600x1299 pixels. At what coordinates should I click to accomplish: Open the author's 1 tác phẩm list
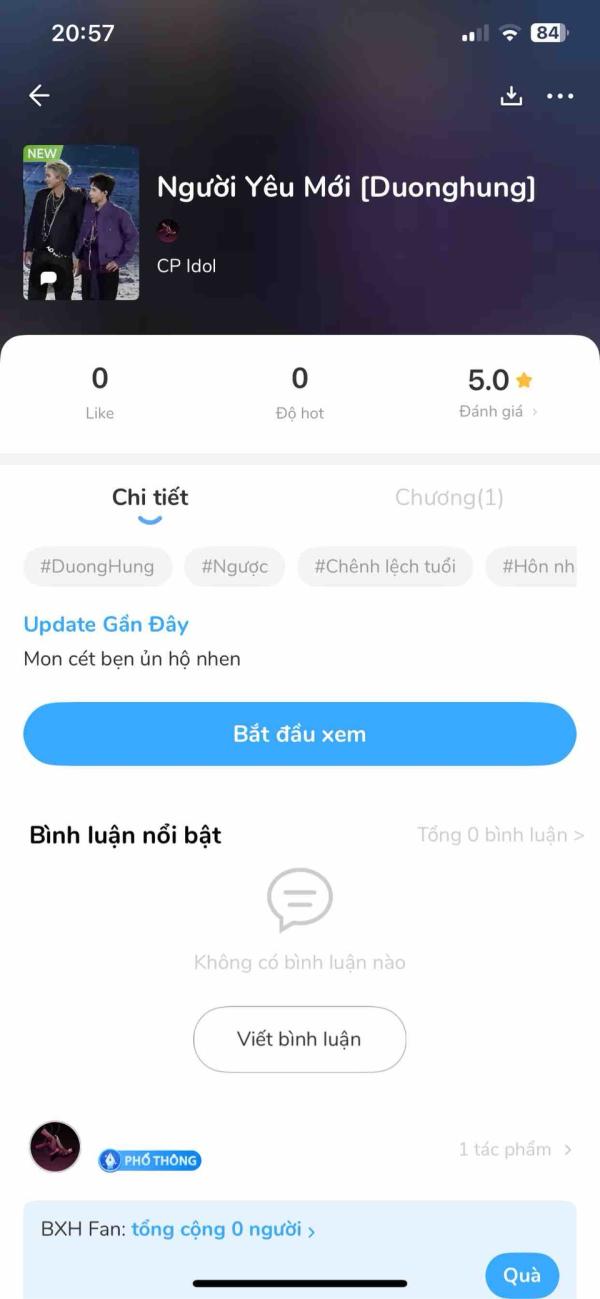pos(515,1149)
